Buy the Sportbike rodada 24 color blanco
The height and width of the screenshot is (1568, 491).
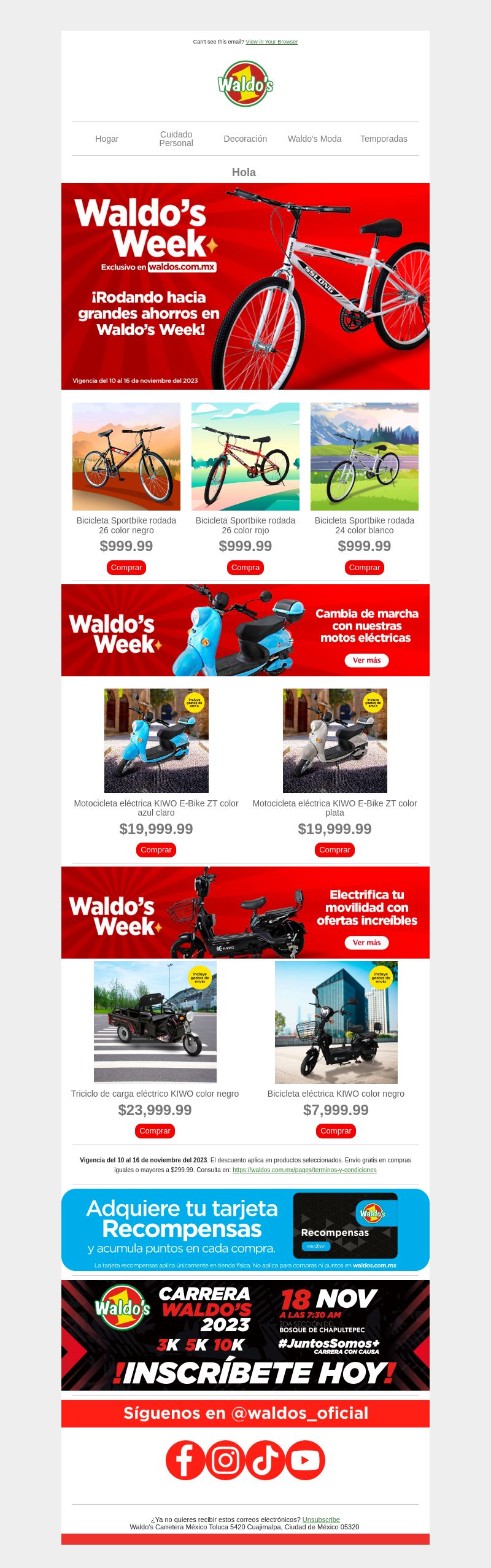tap(365, 568)
